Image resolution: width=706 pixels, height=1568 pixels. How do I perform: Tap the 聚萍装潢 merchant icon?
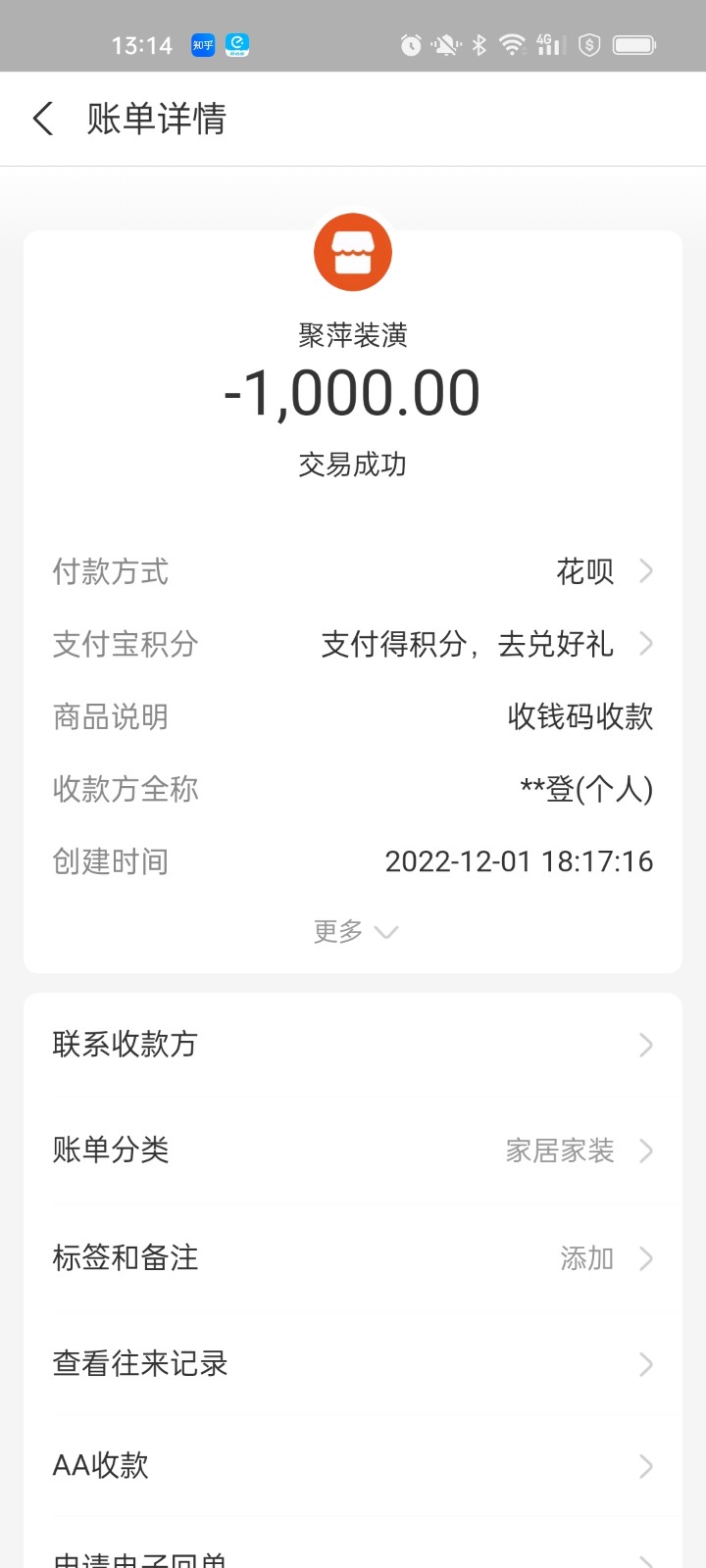[x=353, y=253]
